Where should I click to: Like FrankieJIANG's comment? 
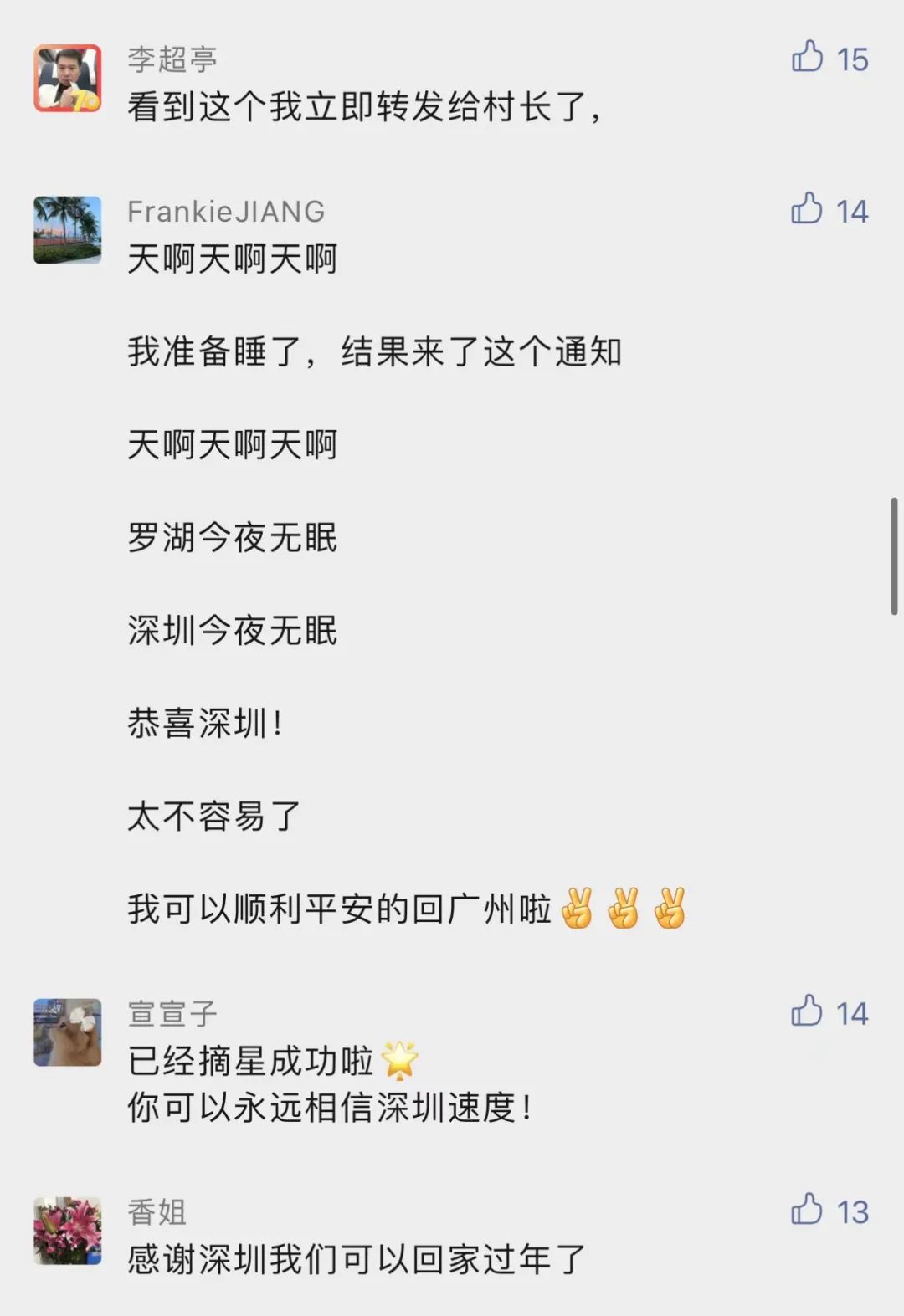click(x=808, y=209)
